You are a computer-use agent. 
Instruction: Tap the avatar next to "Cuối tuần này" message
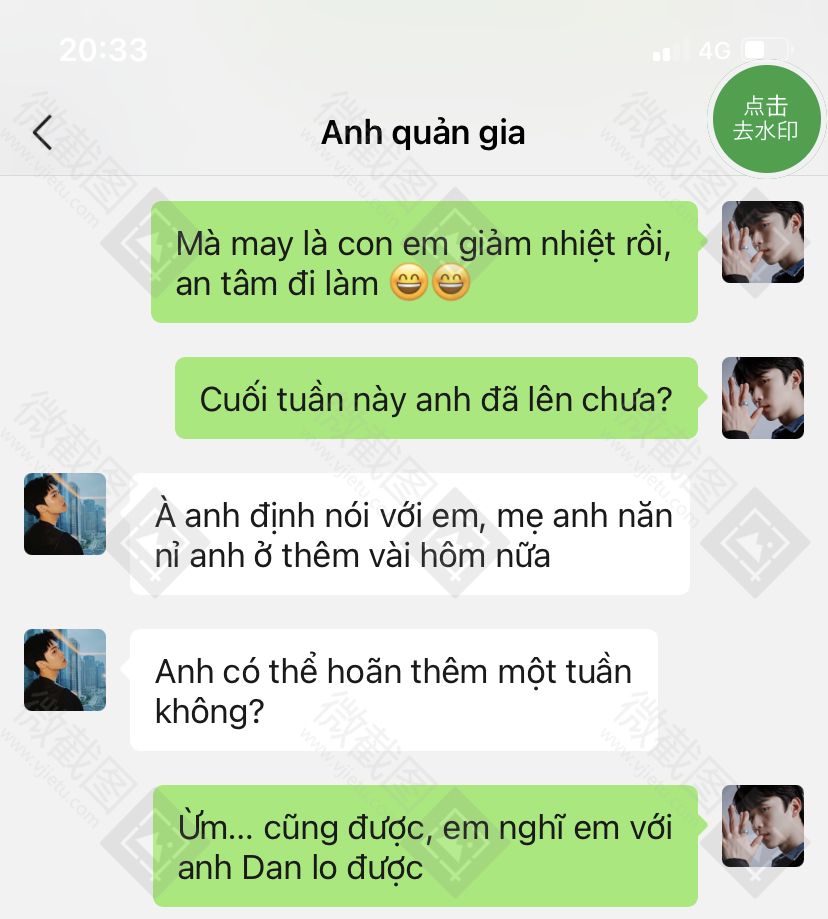pyautogui.click(x=763, y=398)
